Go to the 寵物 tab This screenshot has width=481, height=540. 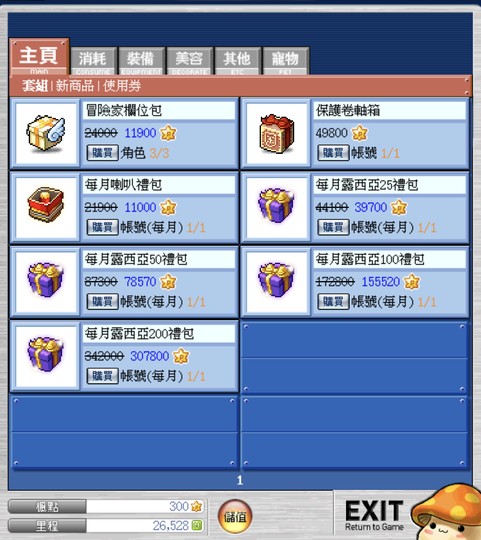(x=285, y=61)
